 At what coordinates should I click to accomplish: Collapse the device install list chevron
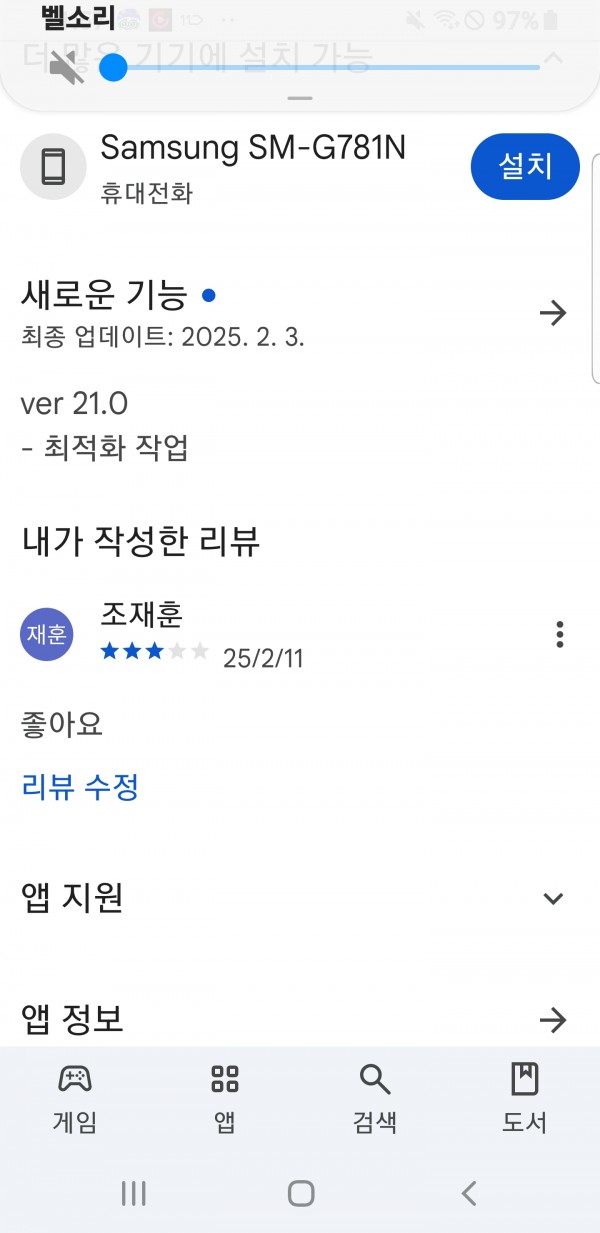553,57
